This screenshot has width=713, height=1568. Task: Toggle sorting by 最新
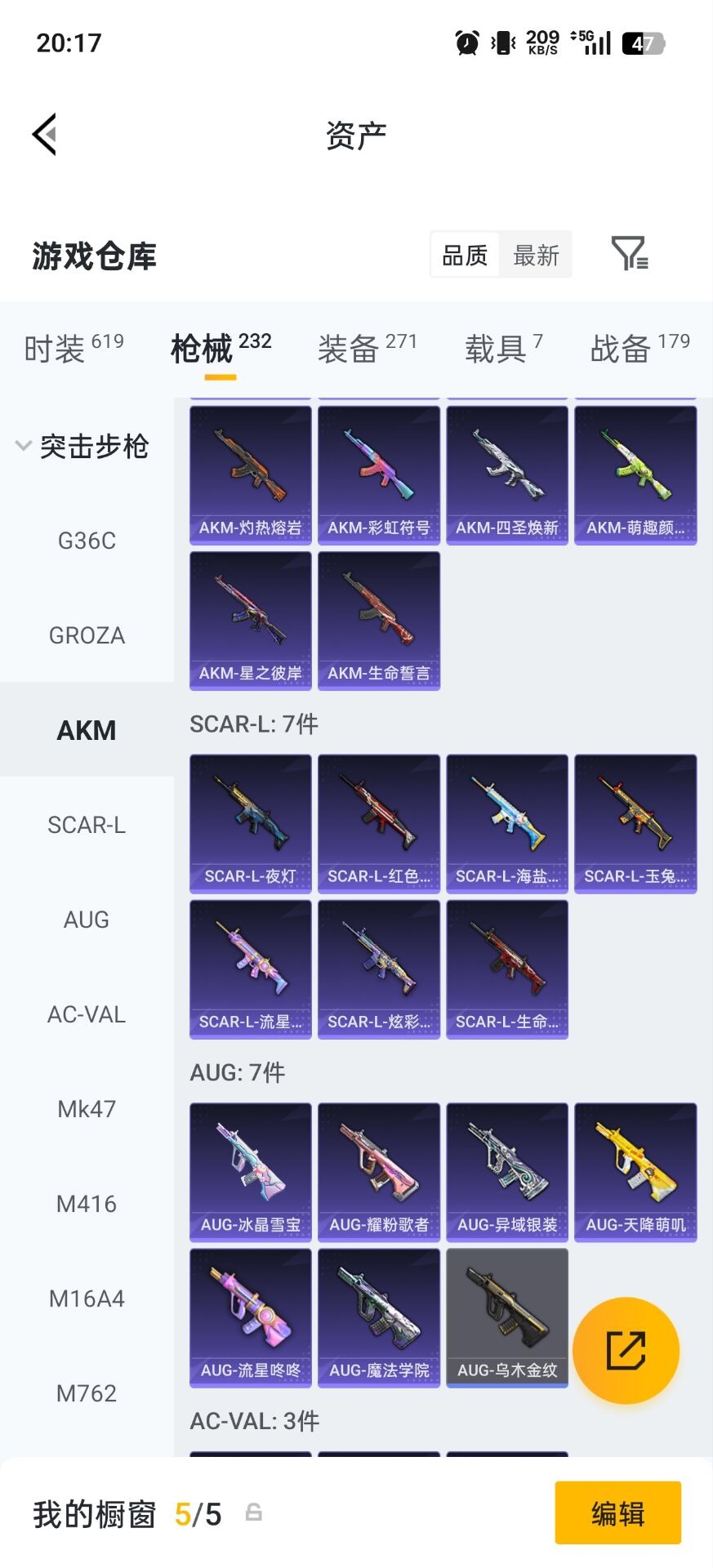536,255
